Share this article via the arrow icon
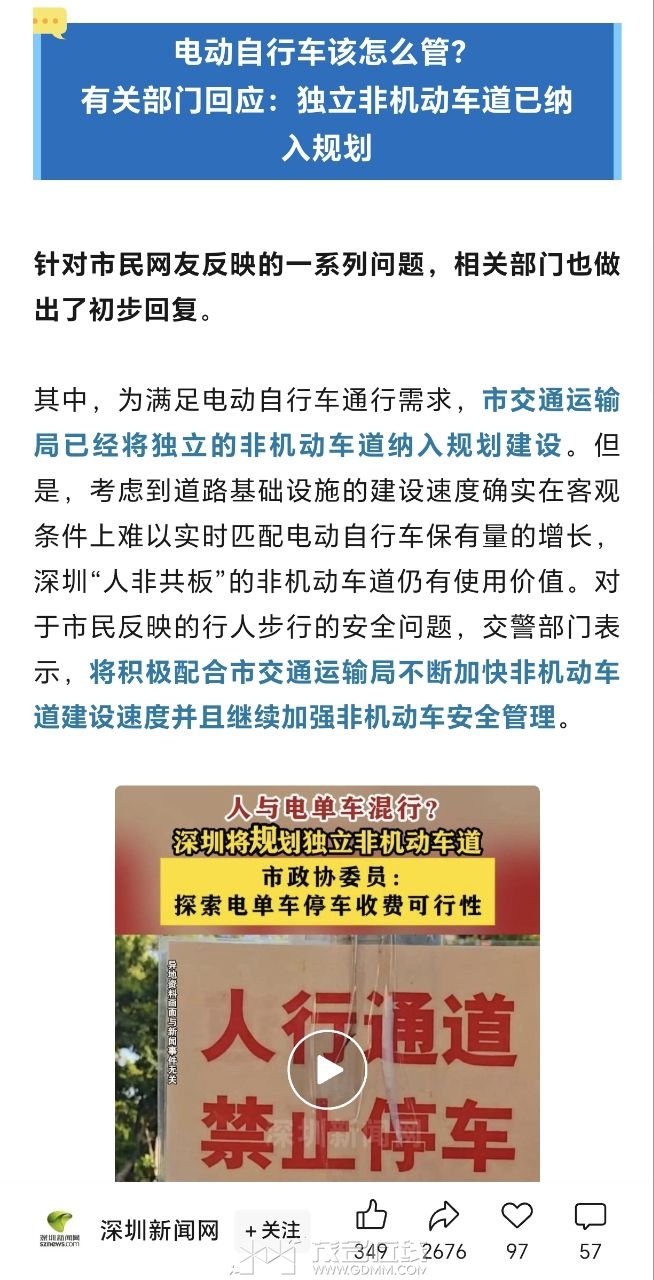This screenshot has width=654, height=1280. 443,1216
